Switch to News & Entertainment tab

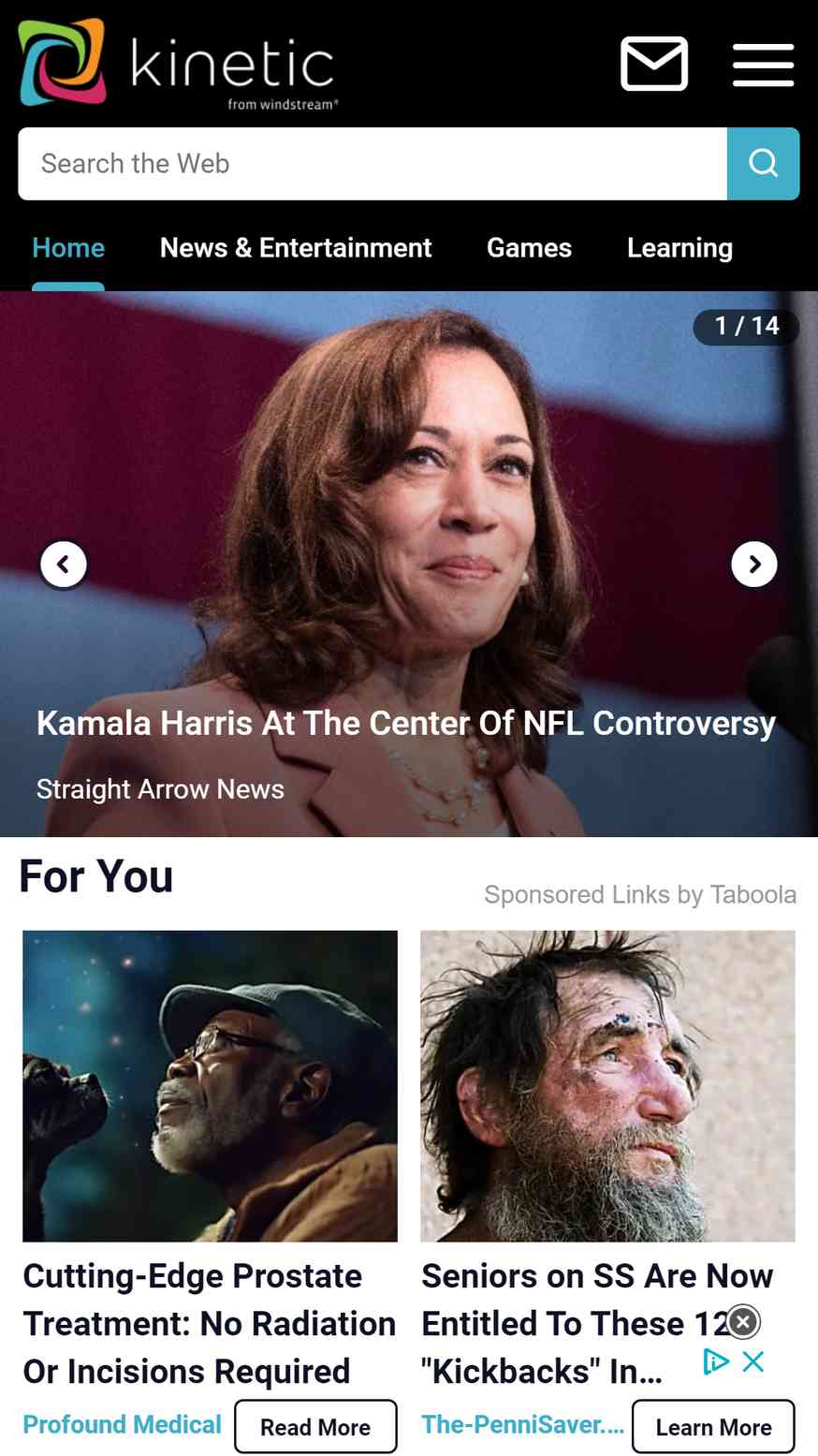point(296,248)
